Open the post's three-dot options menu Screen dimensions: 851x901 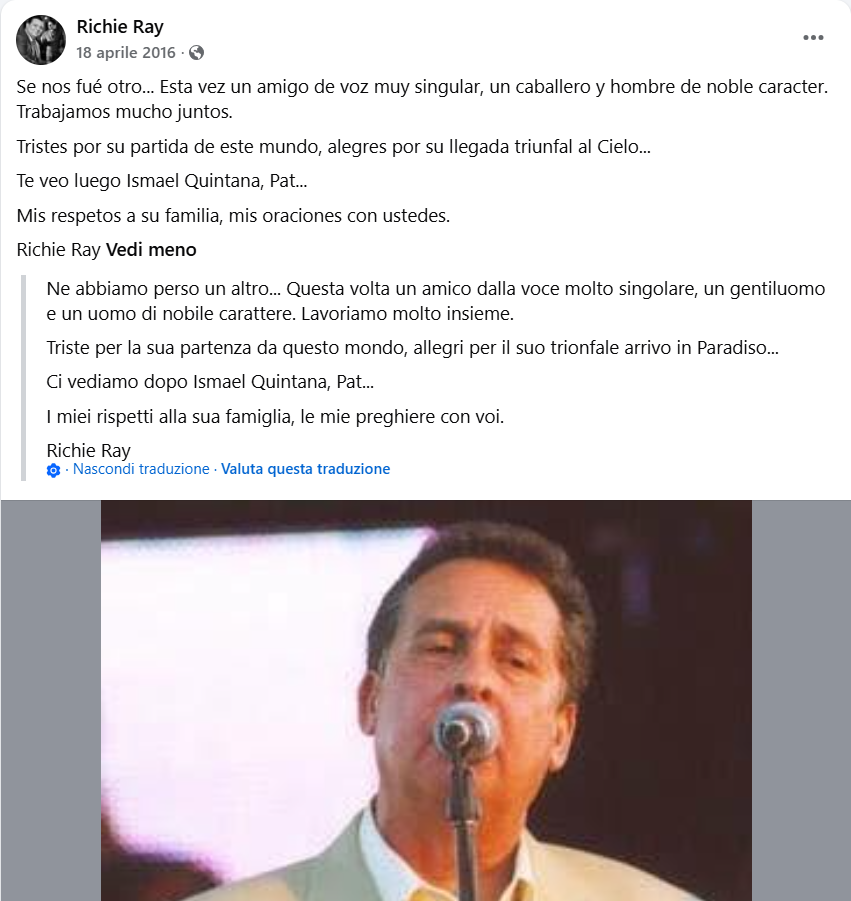coord(813,38)
